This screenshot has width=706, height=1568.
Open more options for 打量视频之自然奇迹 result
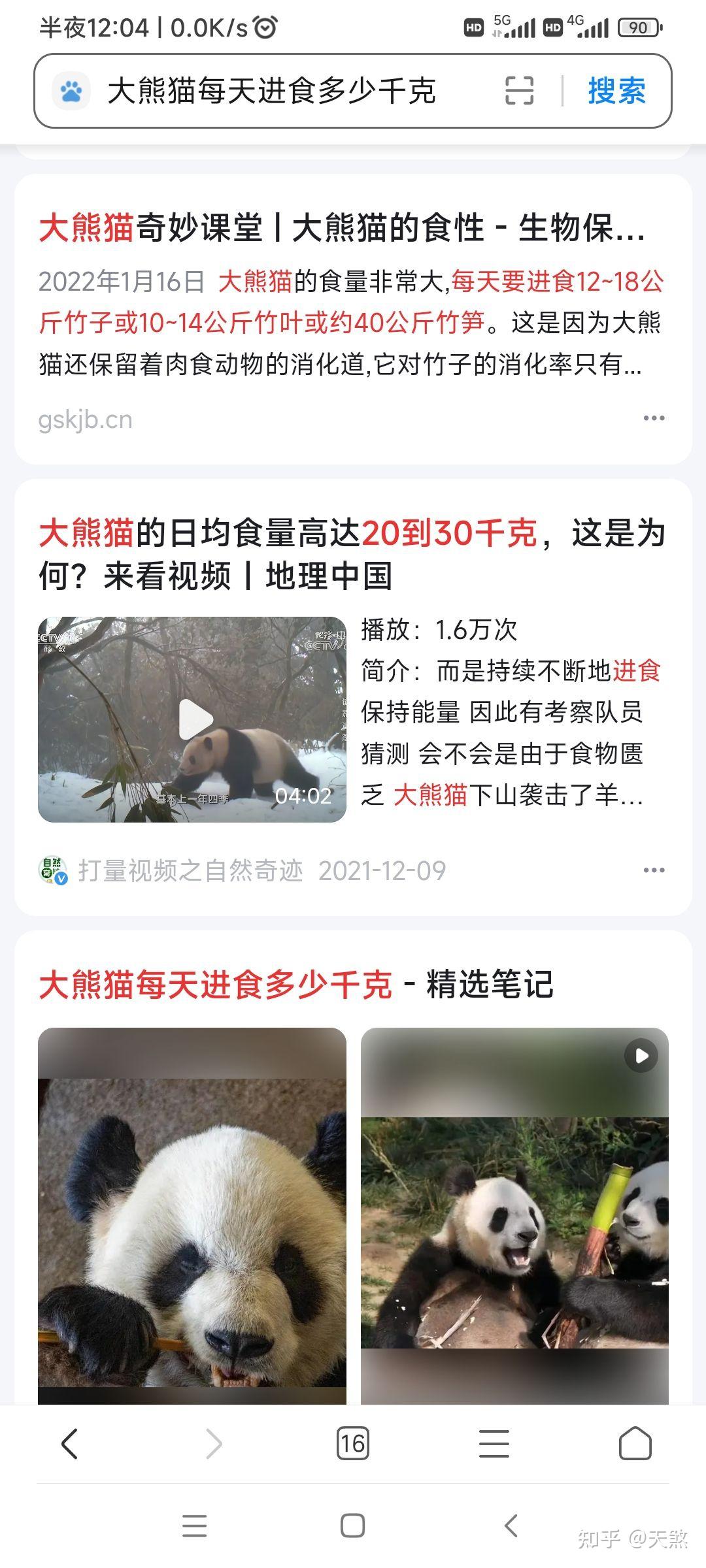(654, 870)
